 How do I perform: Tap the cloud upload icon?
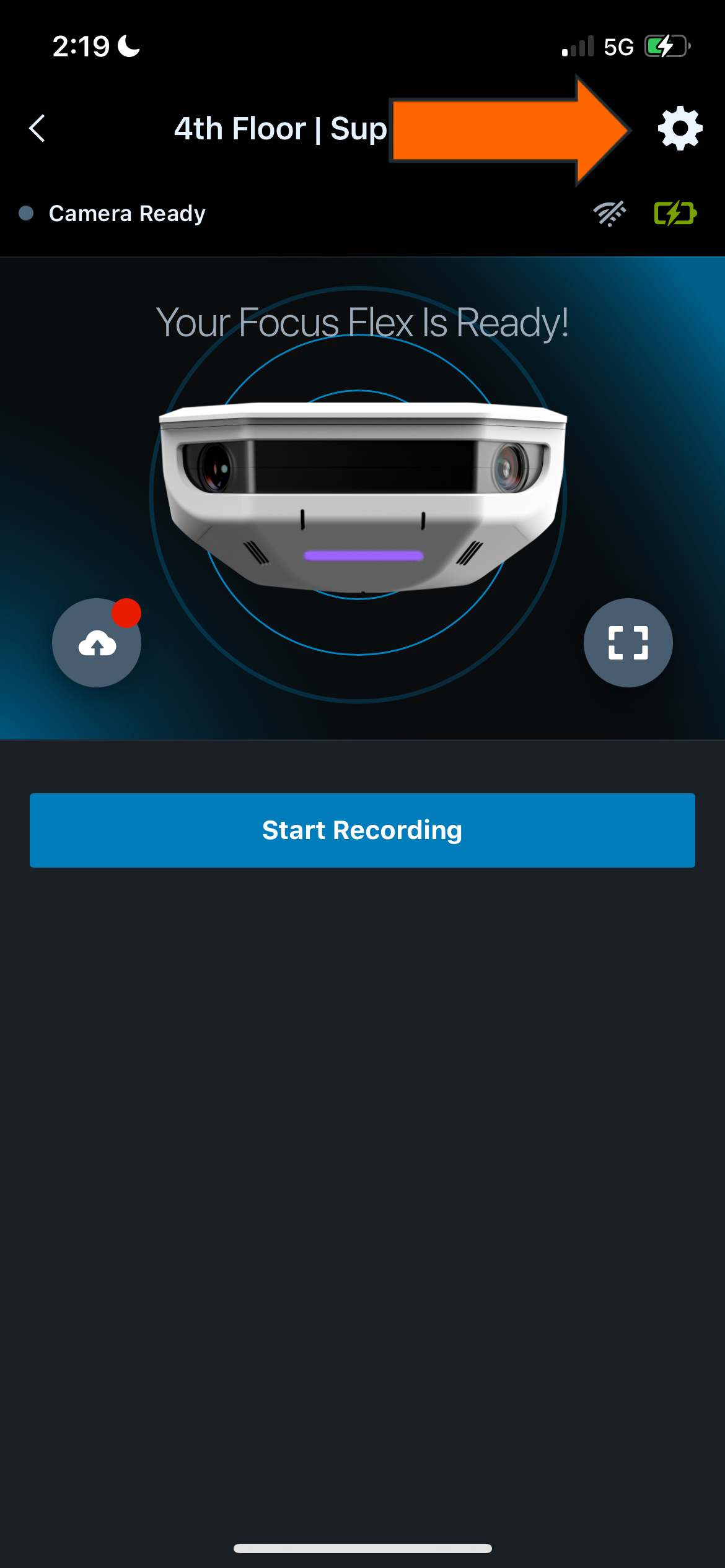[96, 643]
